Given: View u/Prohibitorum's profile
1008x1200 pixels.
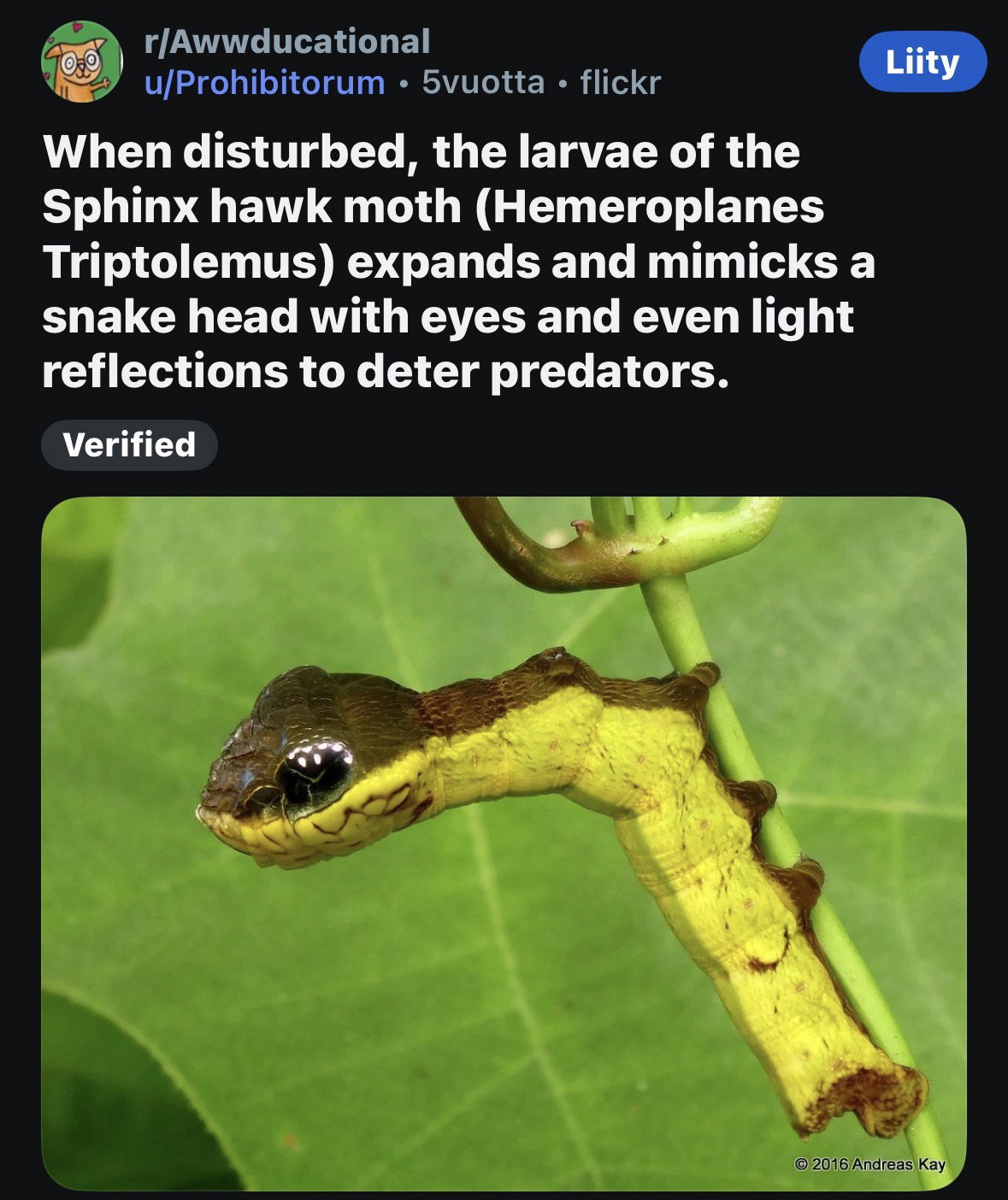Looking at the screenshot, I should (x=264, y=82).
